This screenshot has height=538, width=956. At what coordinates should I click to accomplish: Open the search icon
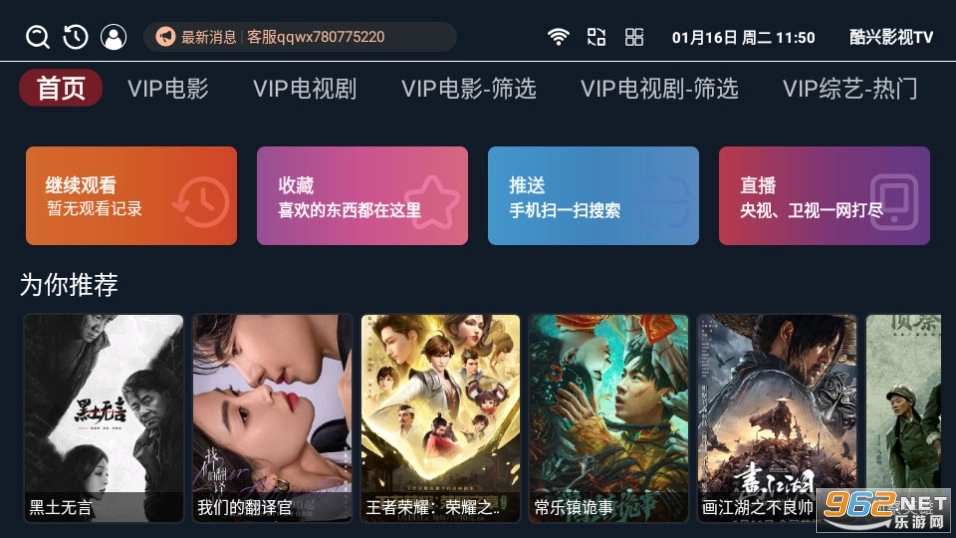(x=38, y=38)
